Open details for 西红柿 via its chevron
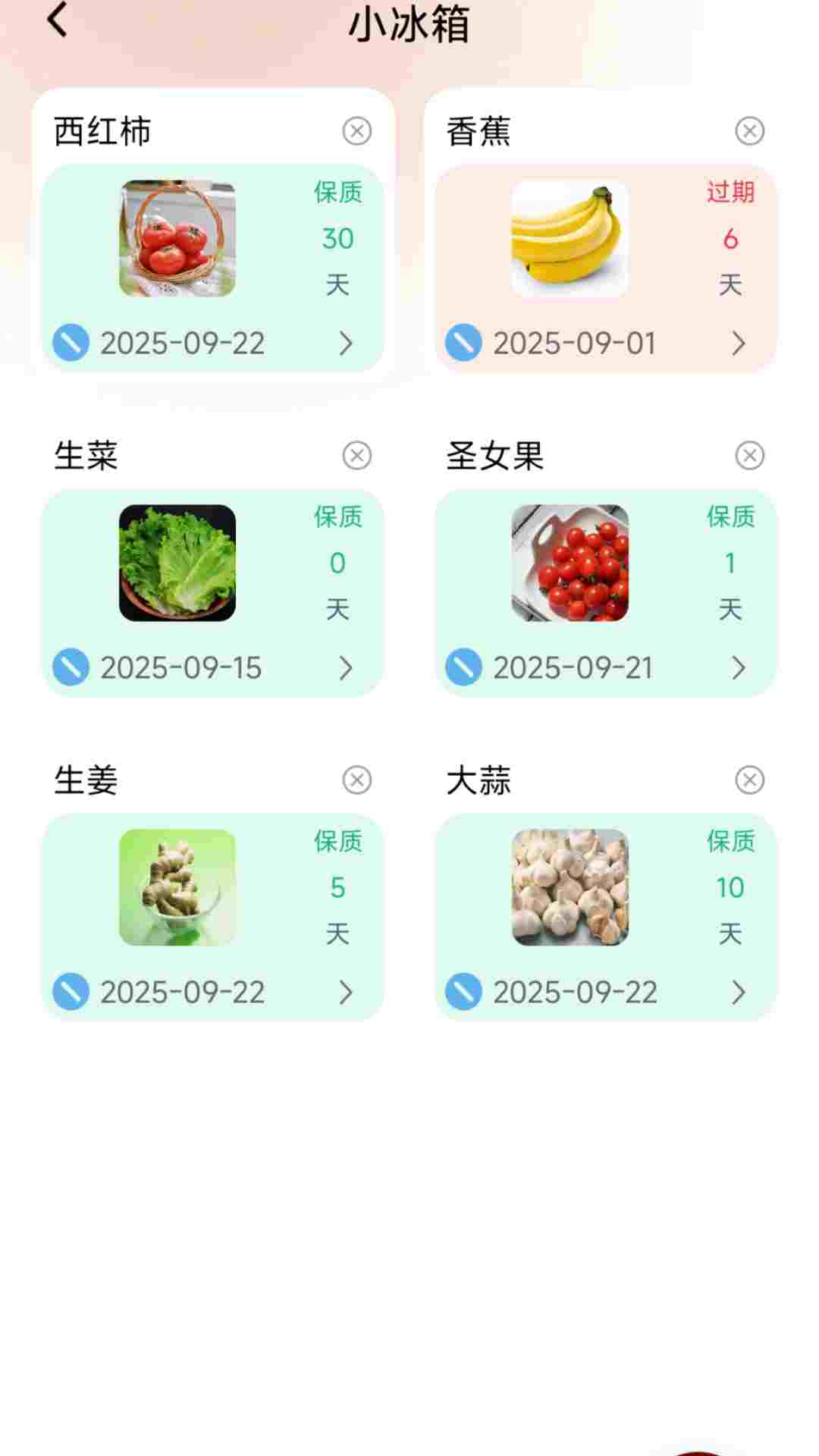 pos(348,344)
